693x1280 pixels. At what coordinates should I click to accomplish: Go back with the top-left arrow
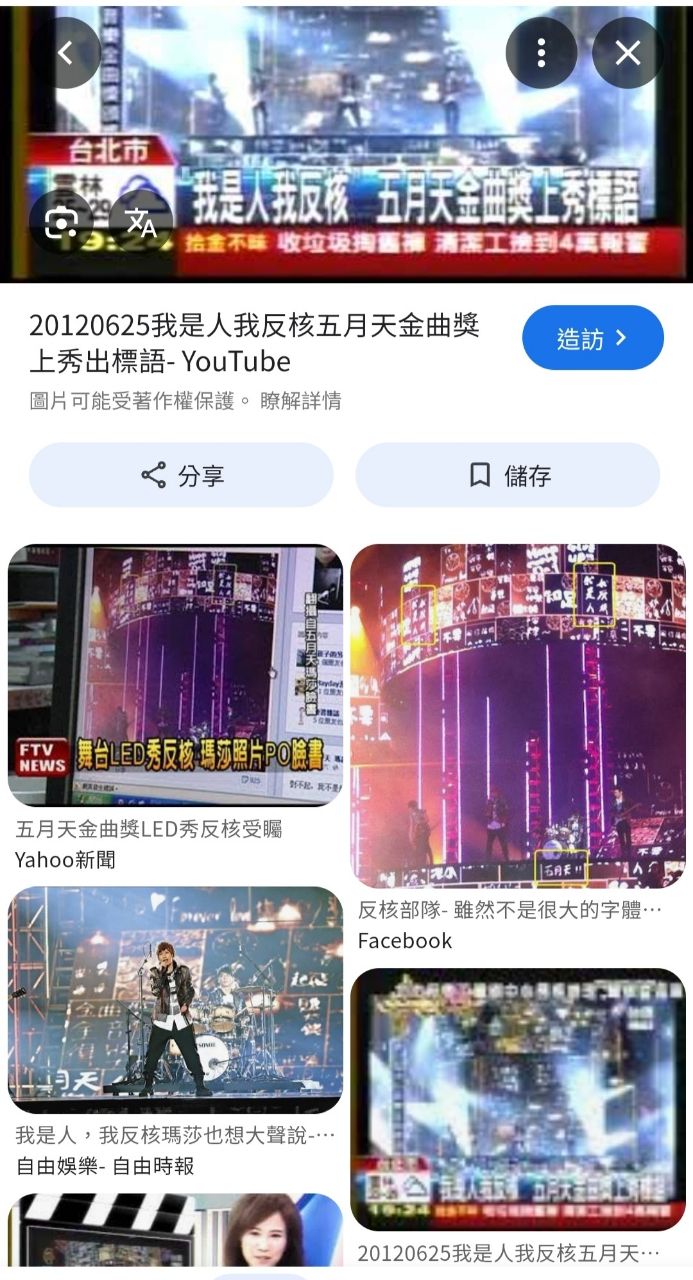[x=65, y=53]
